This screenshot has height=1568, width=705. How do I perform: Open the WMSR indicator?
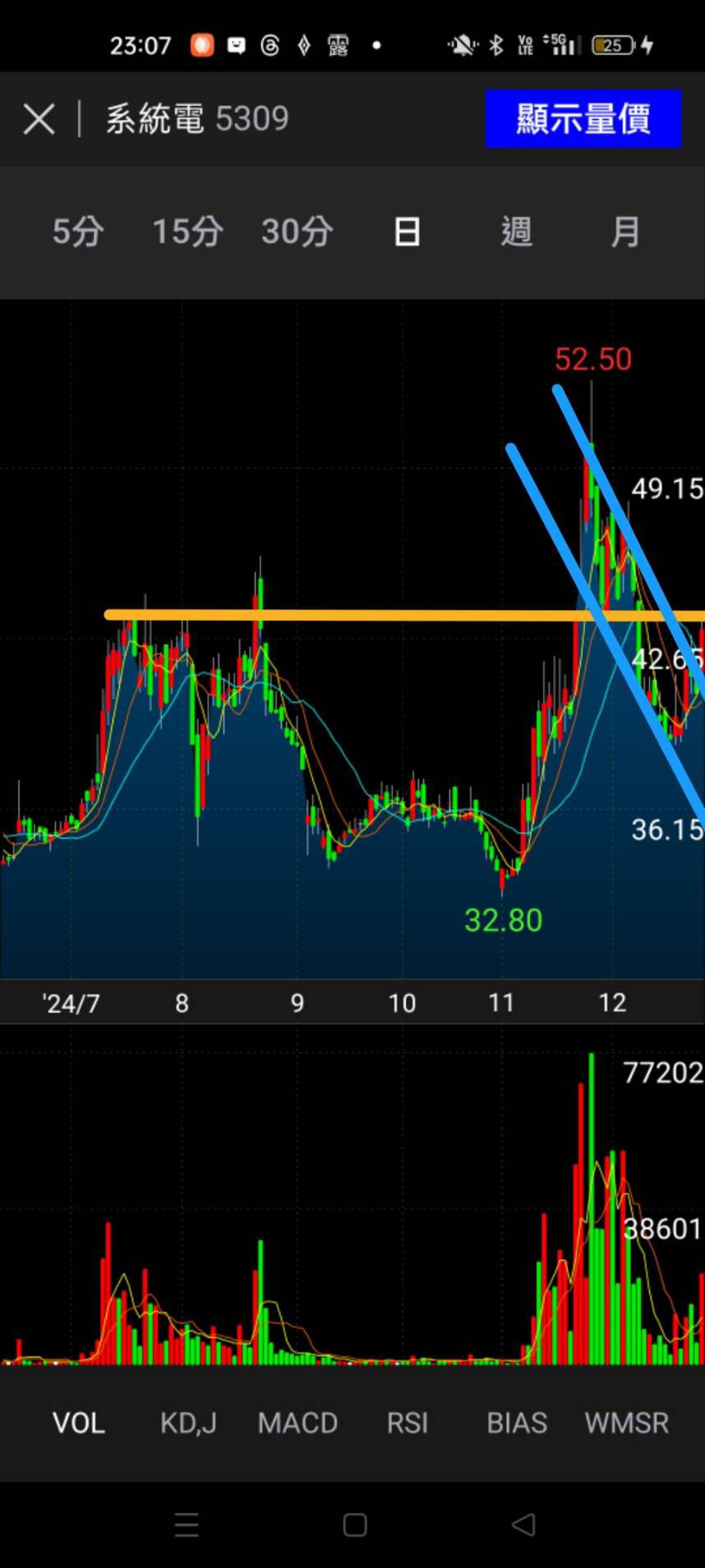click(x=627, y=1423)
